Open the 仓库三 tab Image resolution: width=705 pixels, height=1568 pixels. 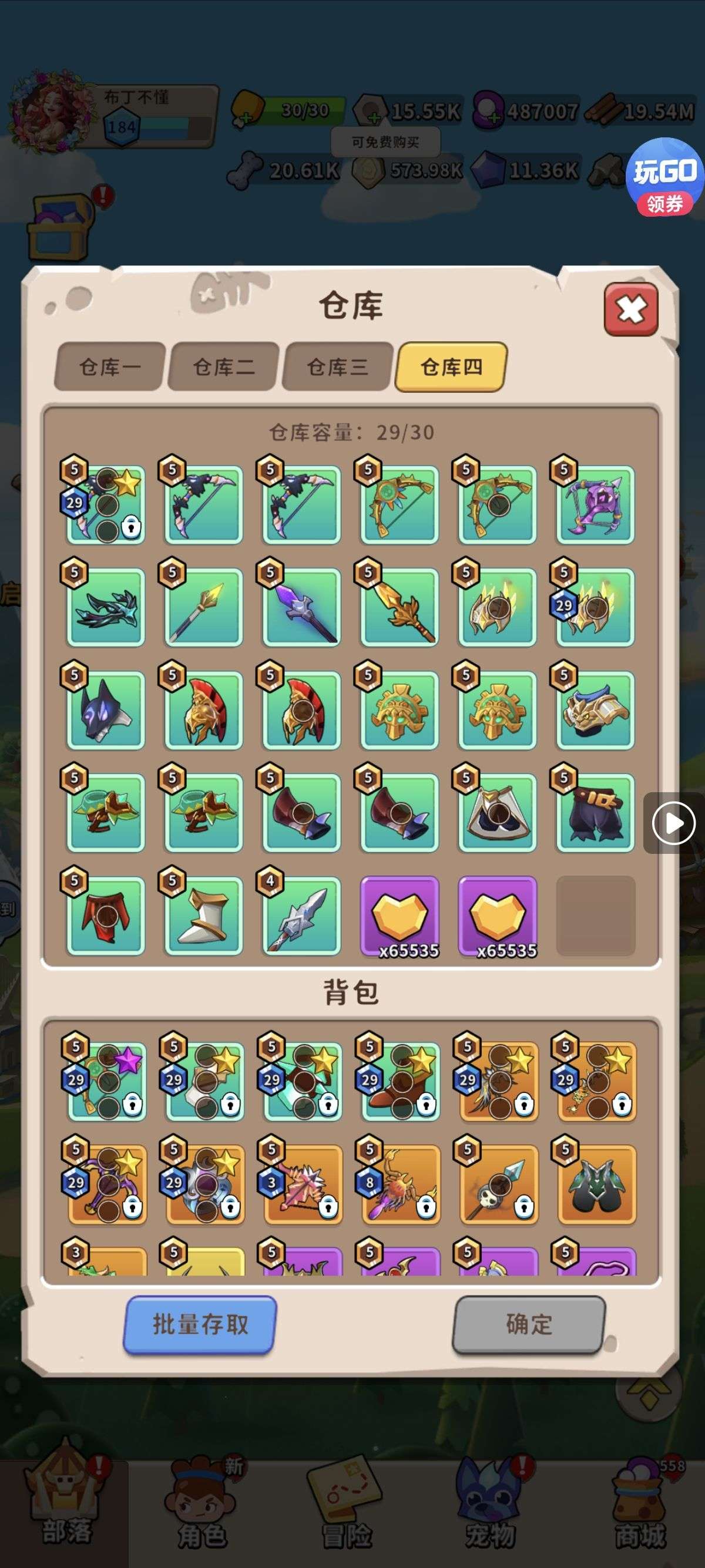(x=337, y=366)
